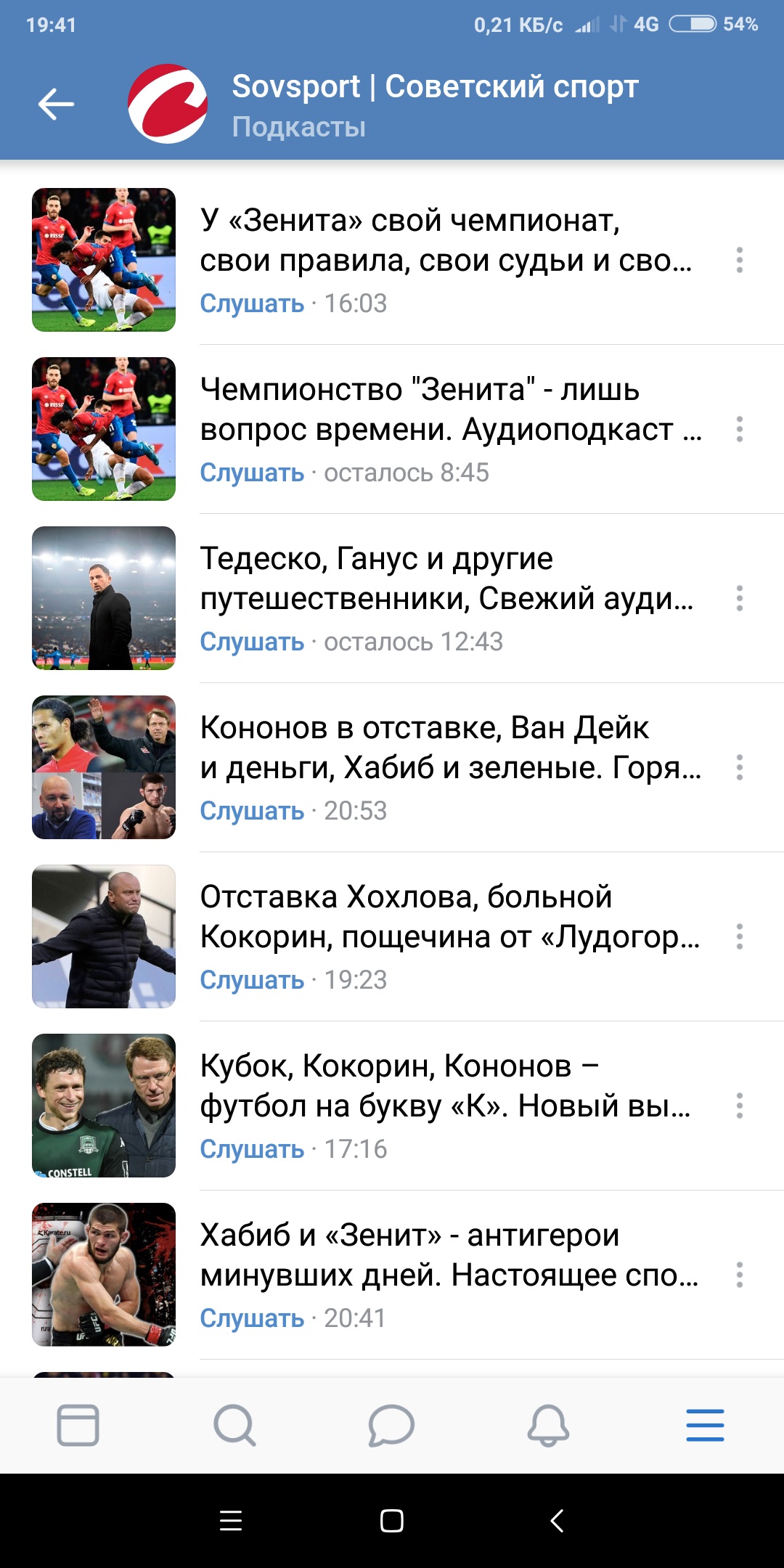The height and width of the screenshot is (1568, 784).
Task: Open more options for «У «Зенита» свой чемпионат»
Action: tap(739, 260)
